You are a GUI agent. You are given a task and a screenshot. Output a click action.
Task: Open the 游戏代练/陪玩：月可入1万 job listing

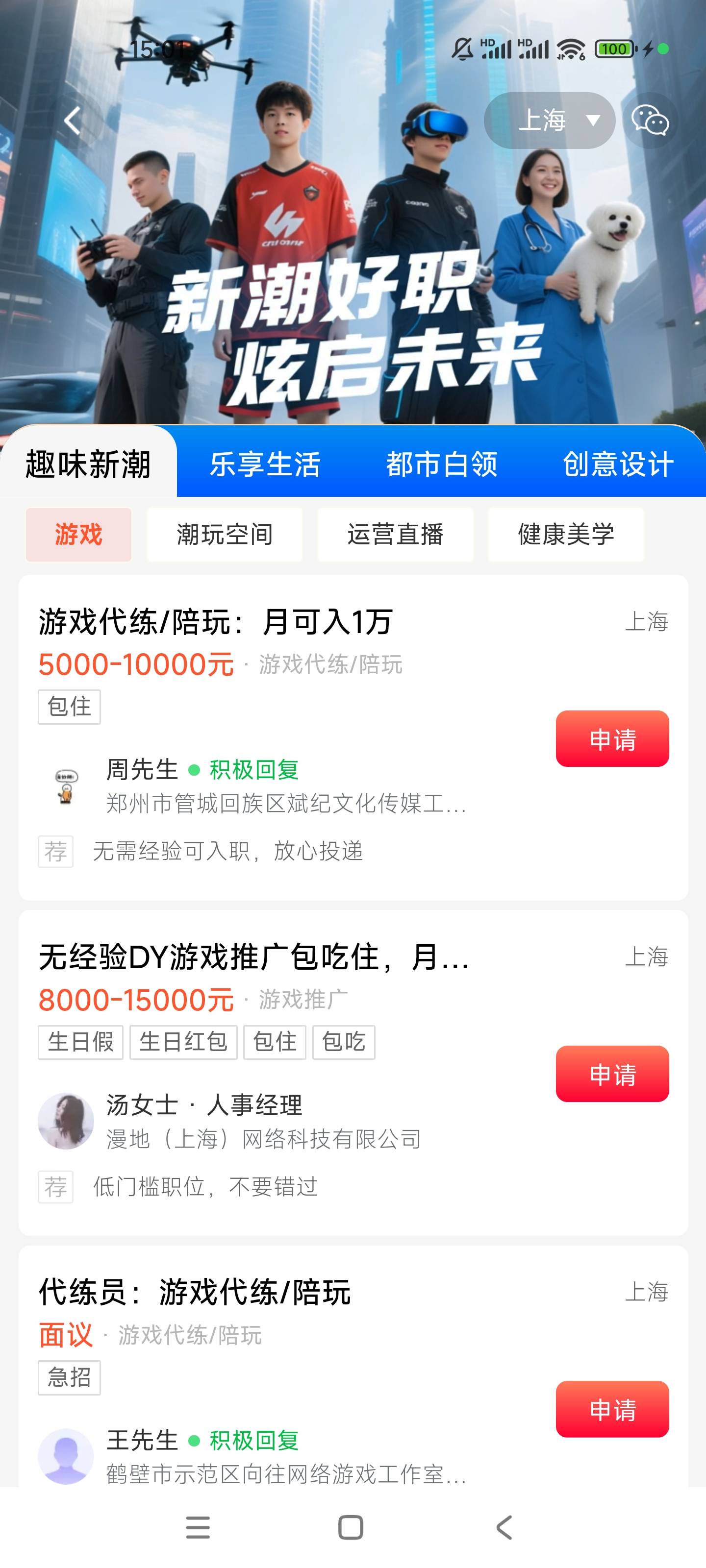[x=216, y=622]
